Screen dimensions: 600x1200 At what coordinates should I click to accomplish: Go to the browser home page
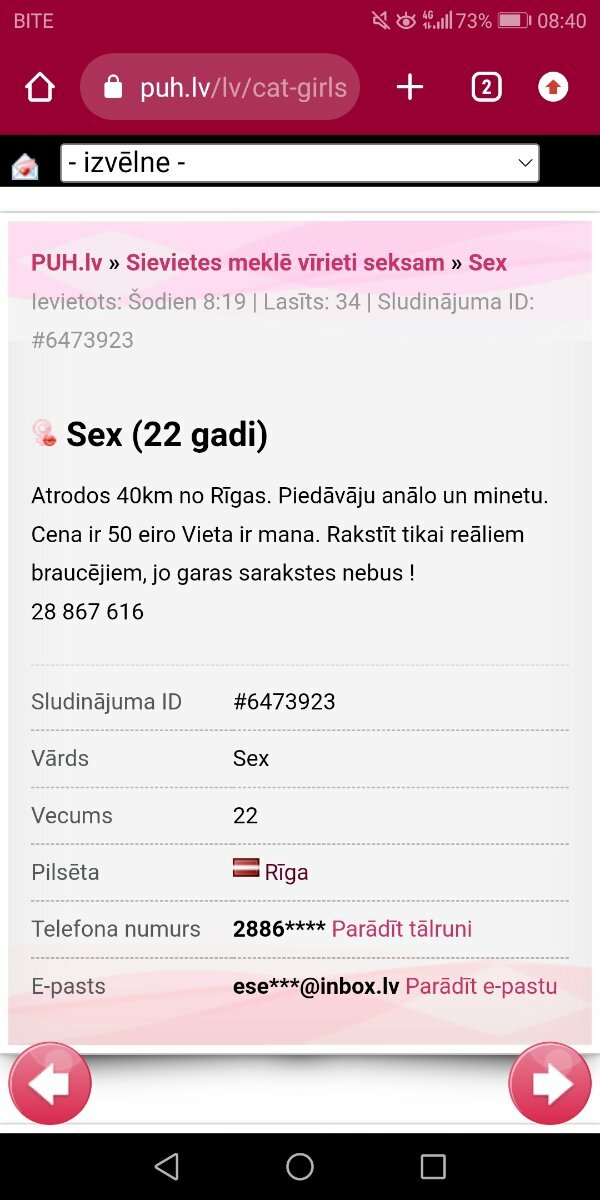40,88
